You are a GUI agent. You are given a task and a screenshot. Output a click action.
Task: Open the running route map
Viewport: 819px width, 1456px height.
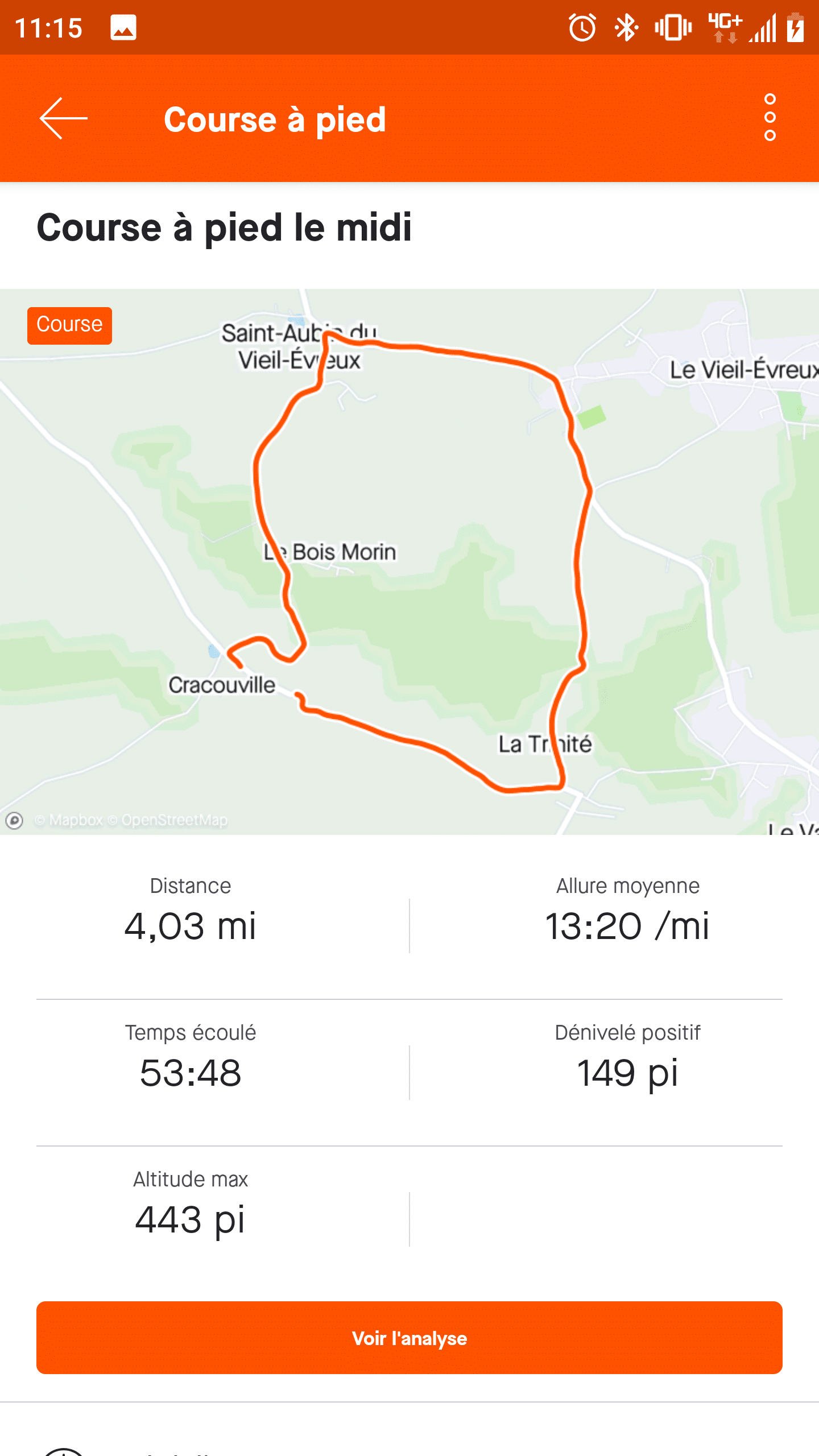click(409, 562)
